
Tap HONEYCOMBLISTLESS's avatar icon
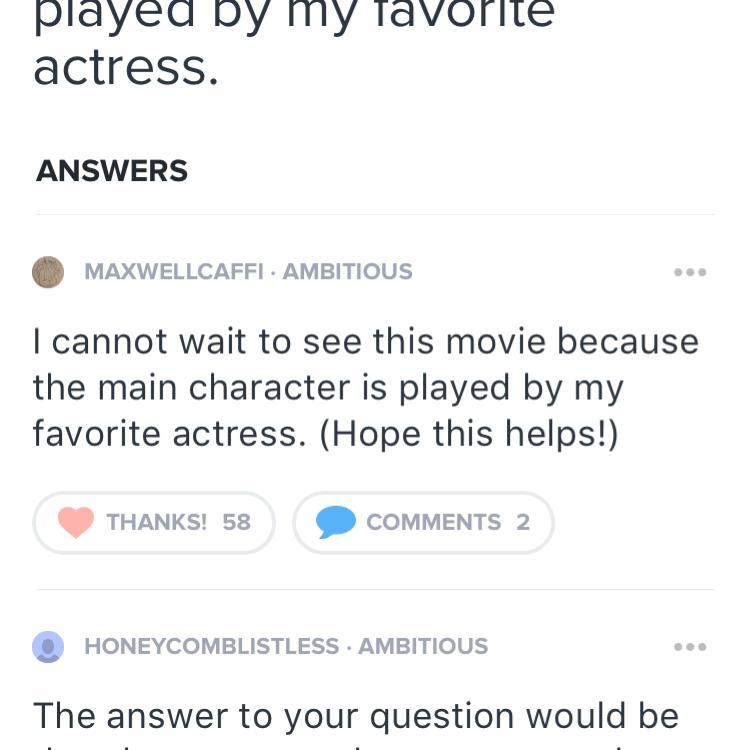click(48, 647)
